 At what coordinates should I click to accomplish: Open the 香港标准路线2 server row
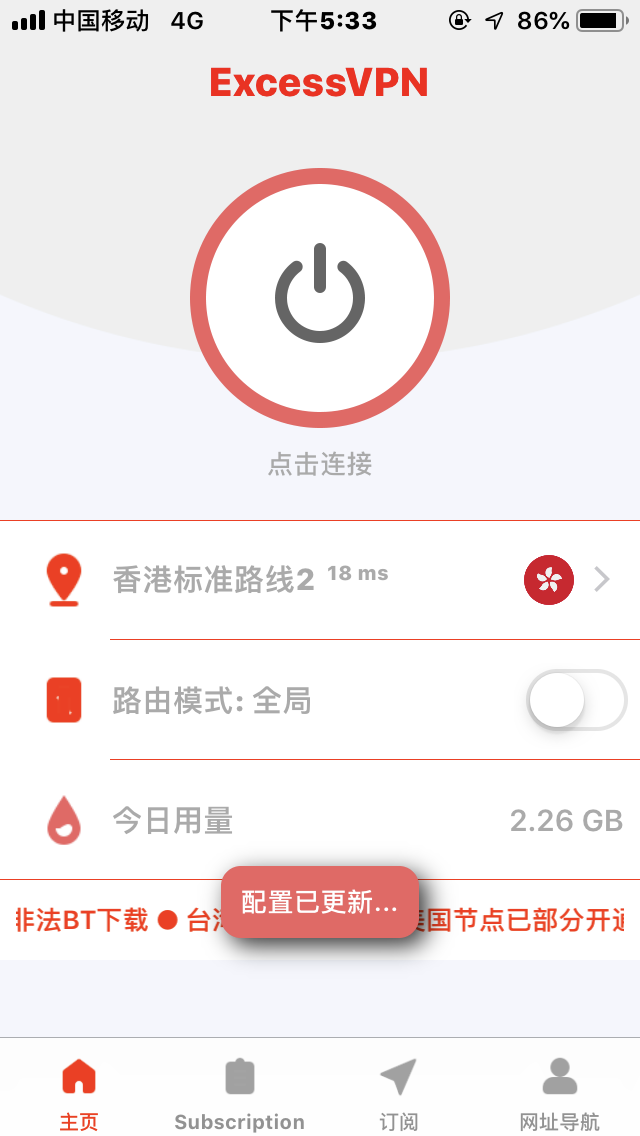[320, 580]
